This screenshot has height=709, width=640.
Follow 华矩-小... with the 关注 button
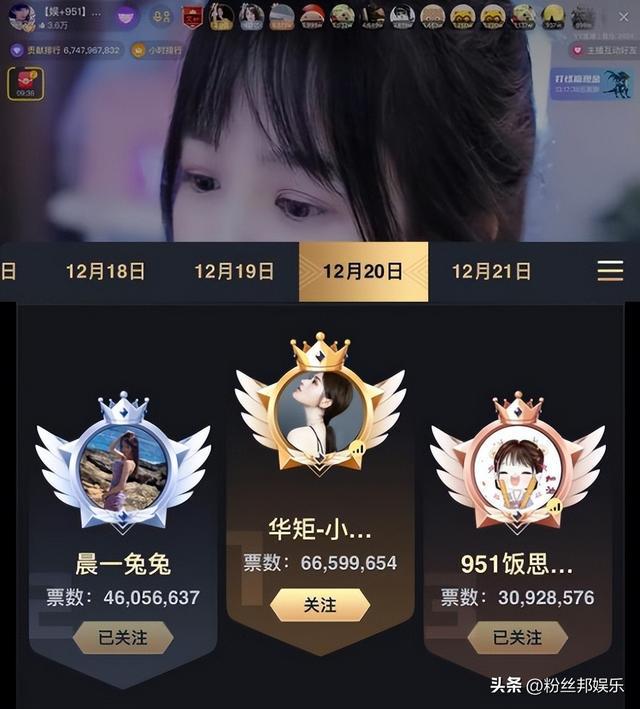(x=320, y=605)
